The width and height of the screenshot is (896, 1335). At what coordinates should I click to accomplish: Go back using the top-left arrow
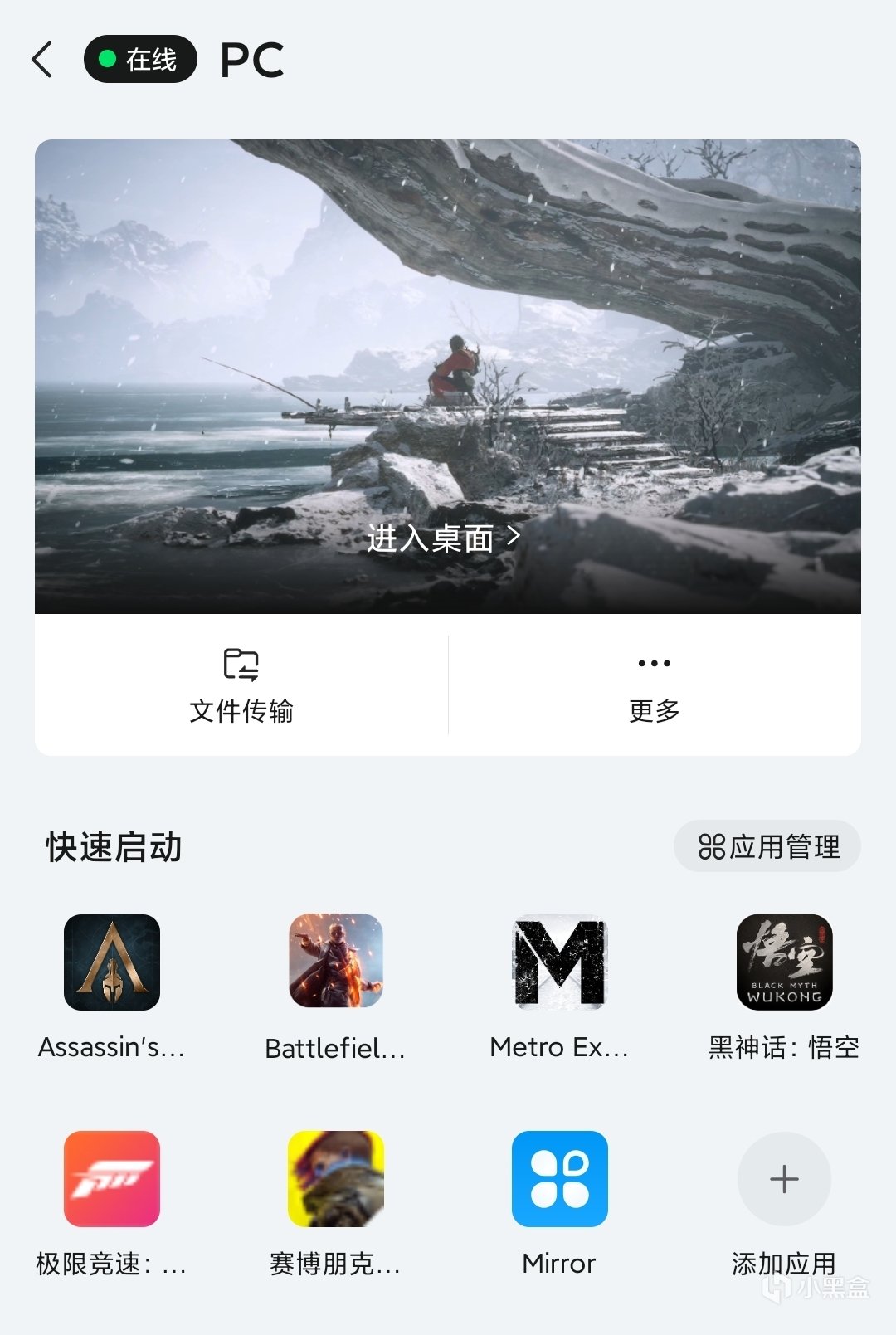(42, 60)
